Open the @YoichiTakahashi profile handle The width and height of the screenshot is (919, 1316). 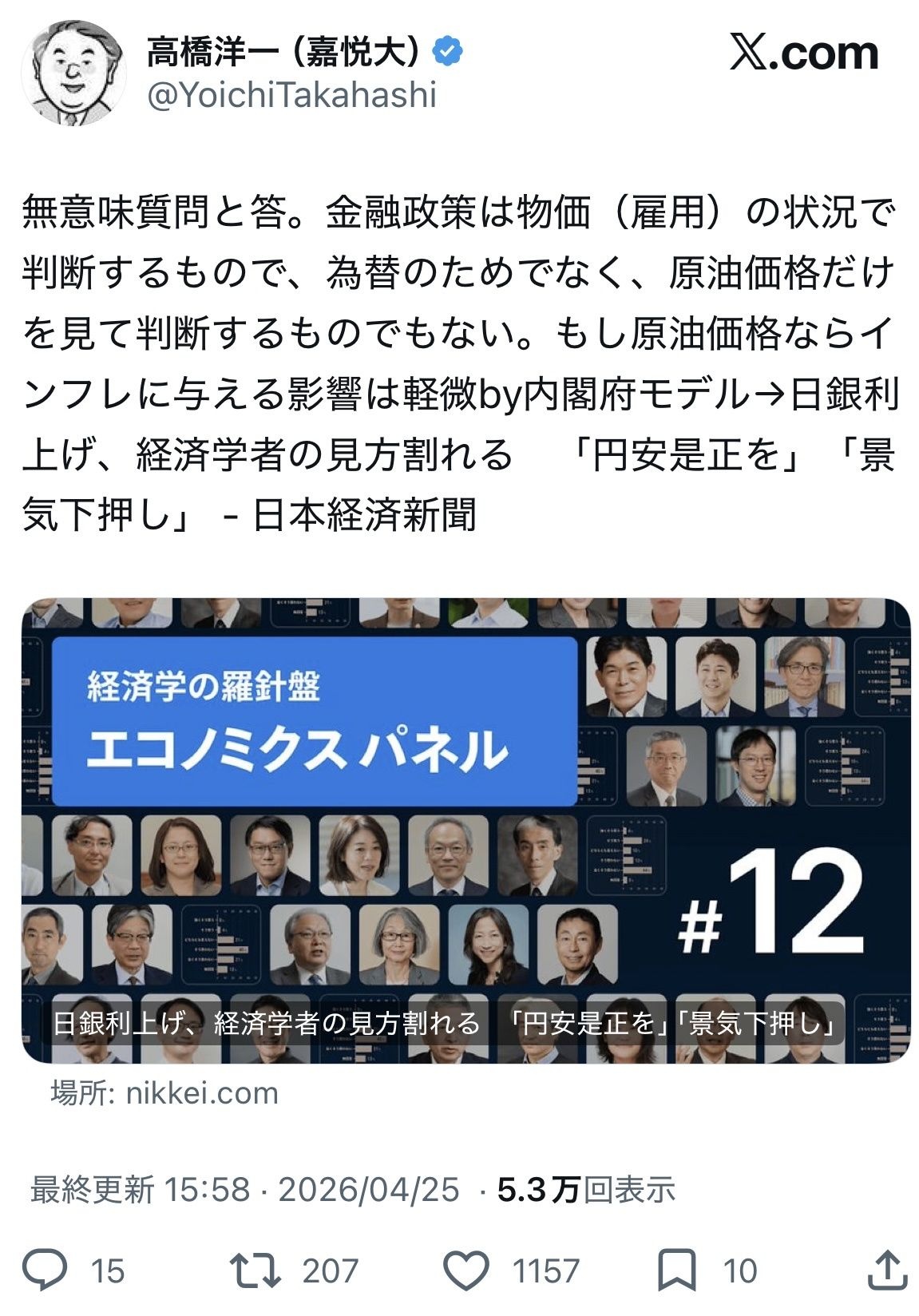point(291,97)
